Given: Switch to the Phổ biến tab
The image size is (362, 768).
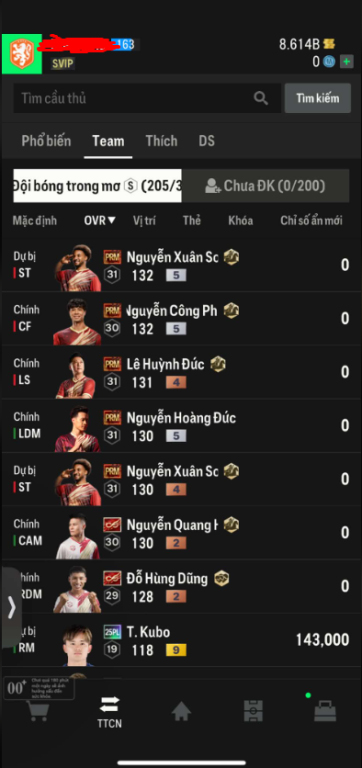Looking at the screenshot, I should tap(46, 141).
